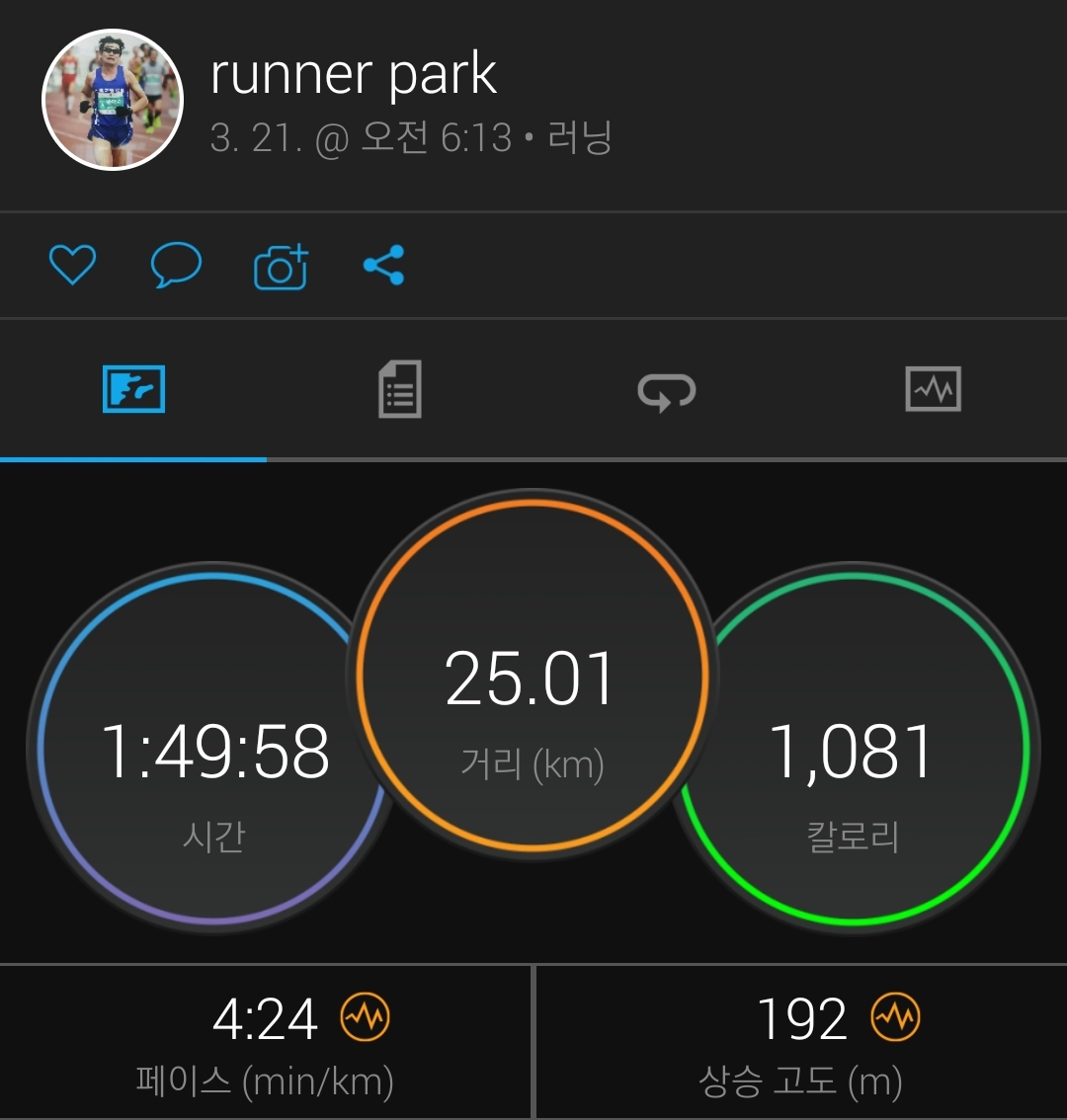Open the comments bubble
This screenshot has height=1120, width=1067.
[x=176, y=265]
